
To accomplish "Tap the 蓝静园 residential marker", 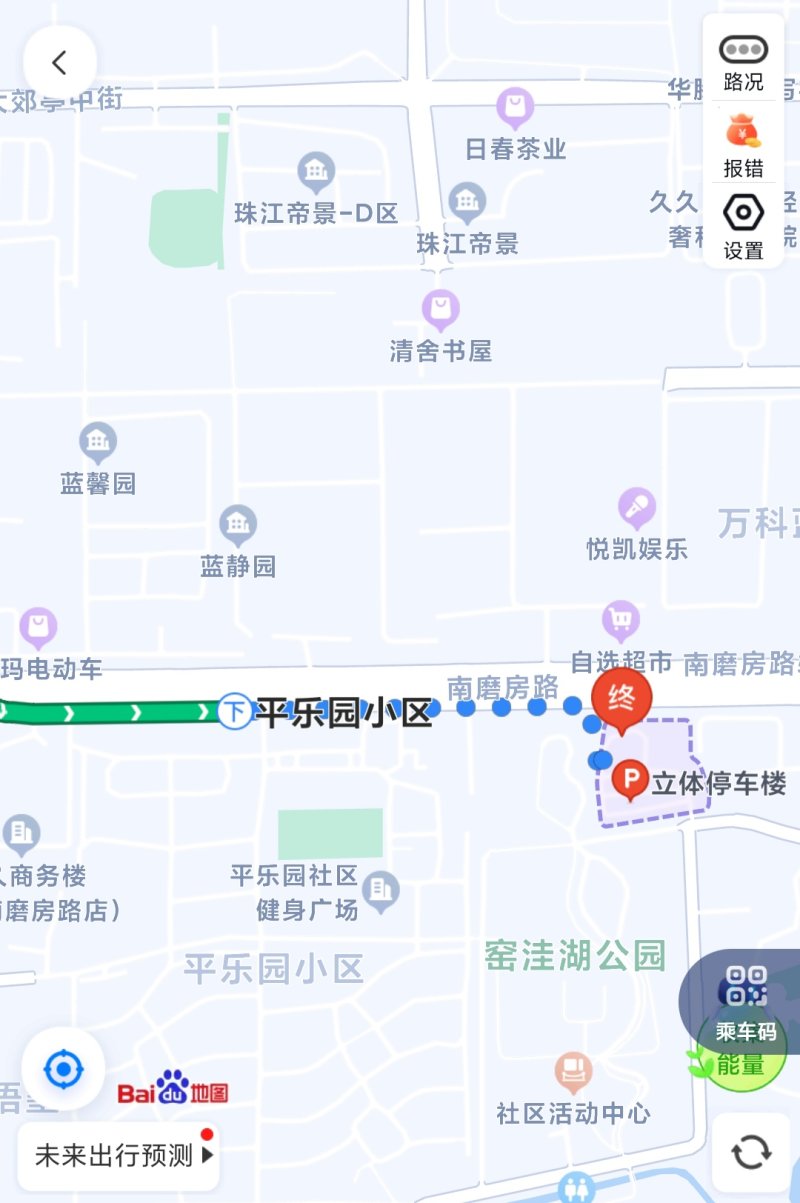I will coord(238,525).
